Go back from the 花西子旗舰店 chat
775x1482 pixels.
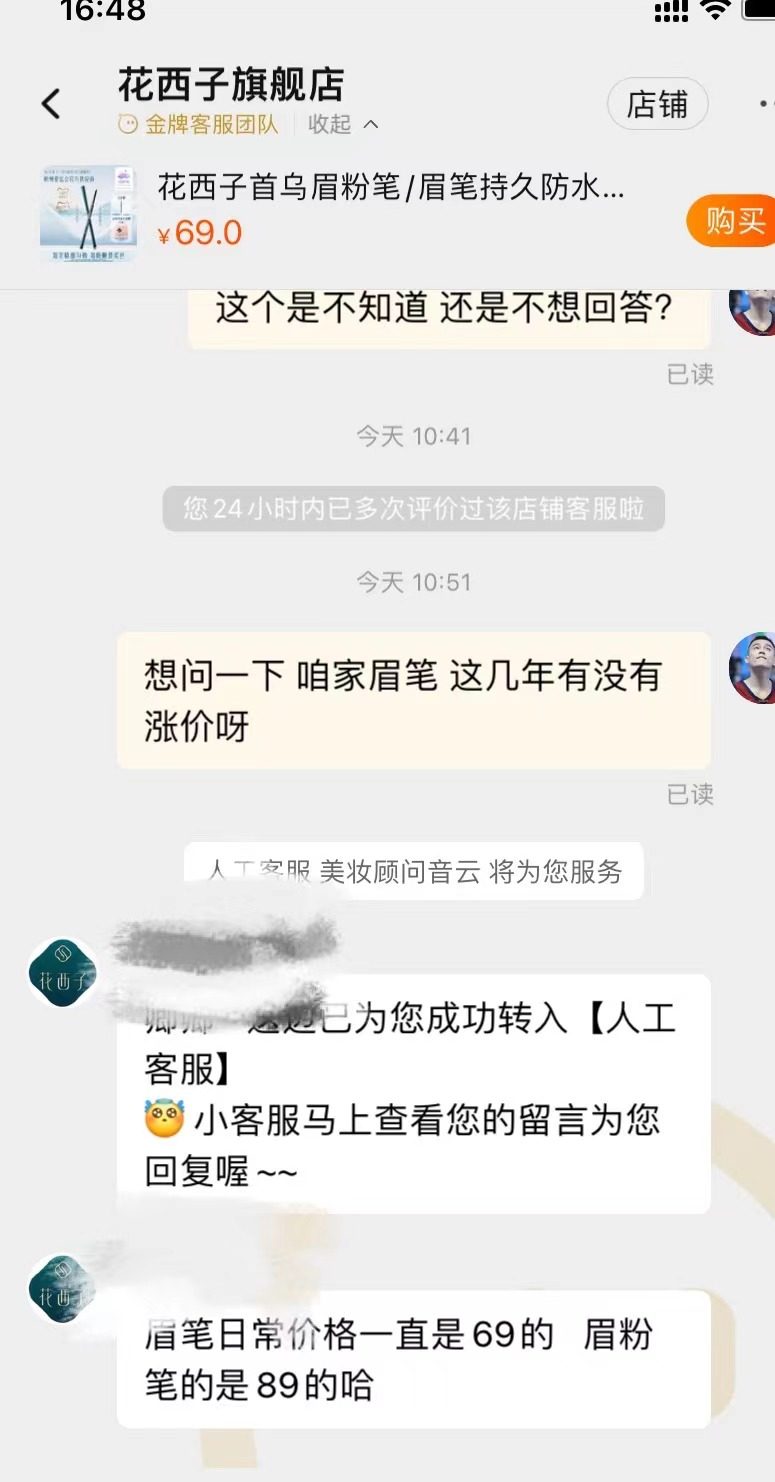51,103
